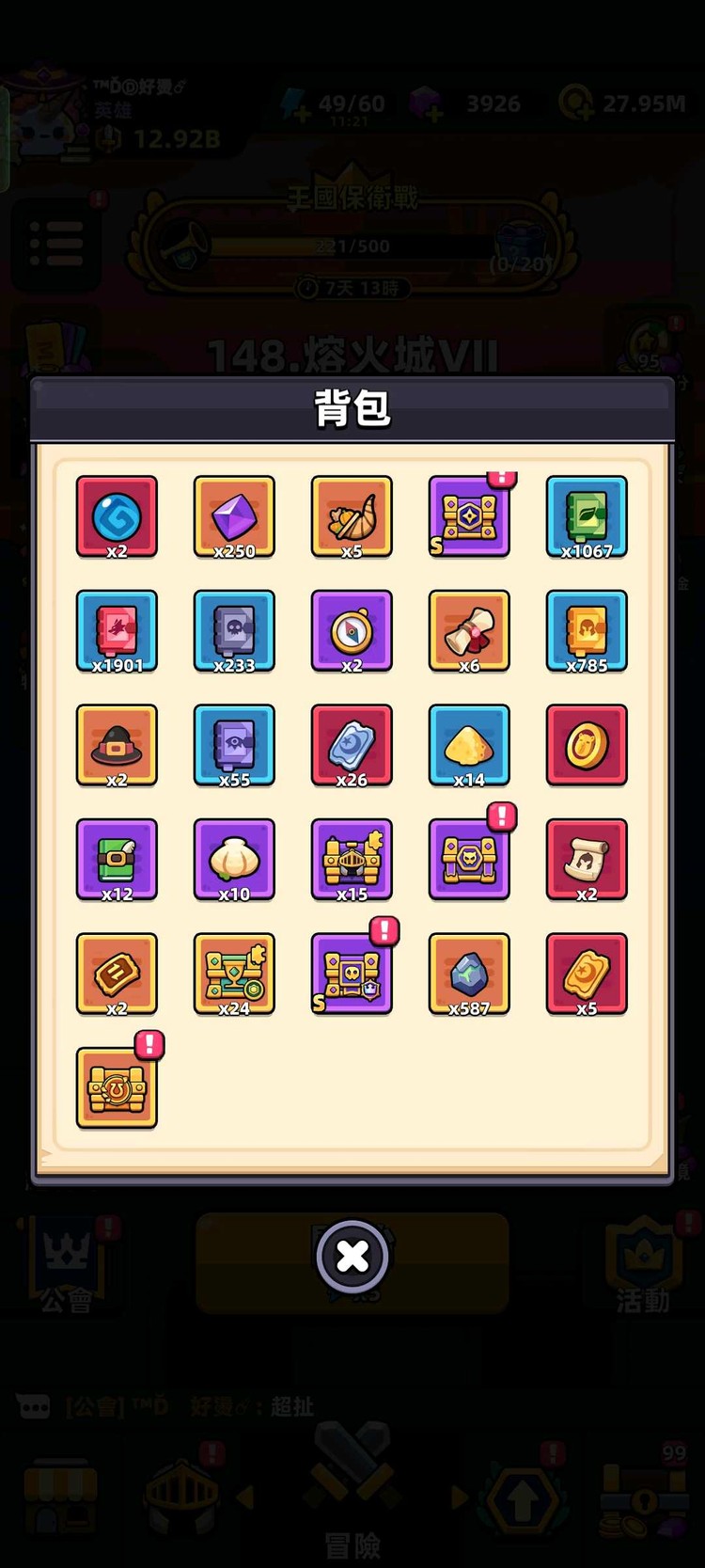Select the gold coin item
This screenshot has width=705, height=1568.
(587, 745)
